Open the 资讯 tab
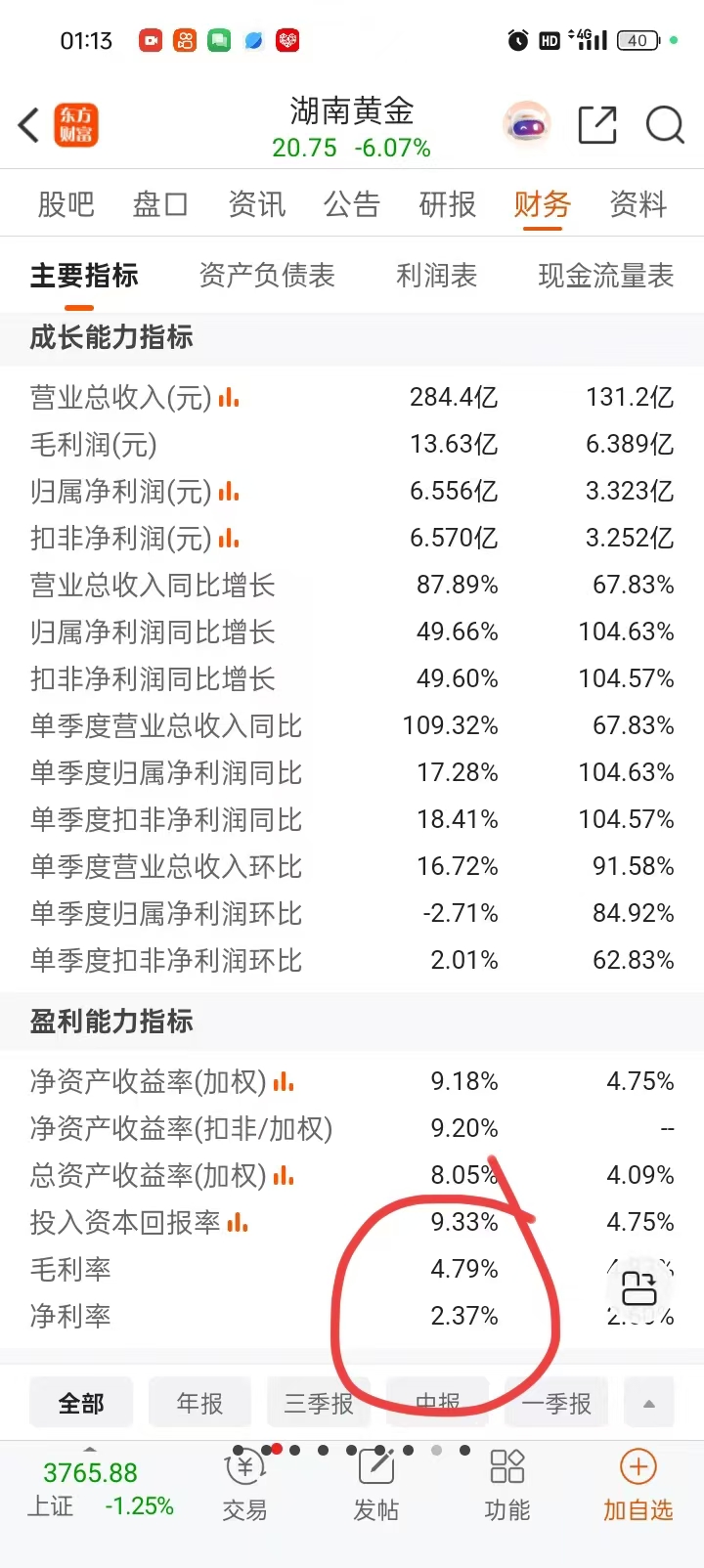 (256, 204)
